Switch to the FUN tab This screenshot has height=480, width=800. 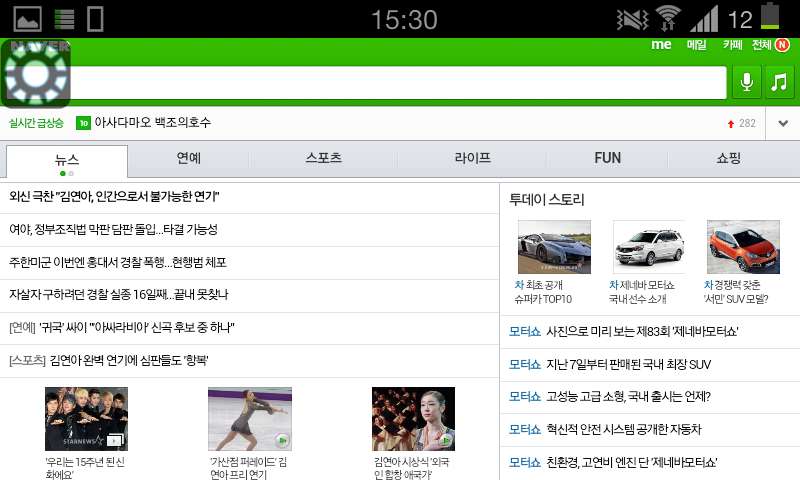point(607,159)
